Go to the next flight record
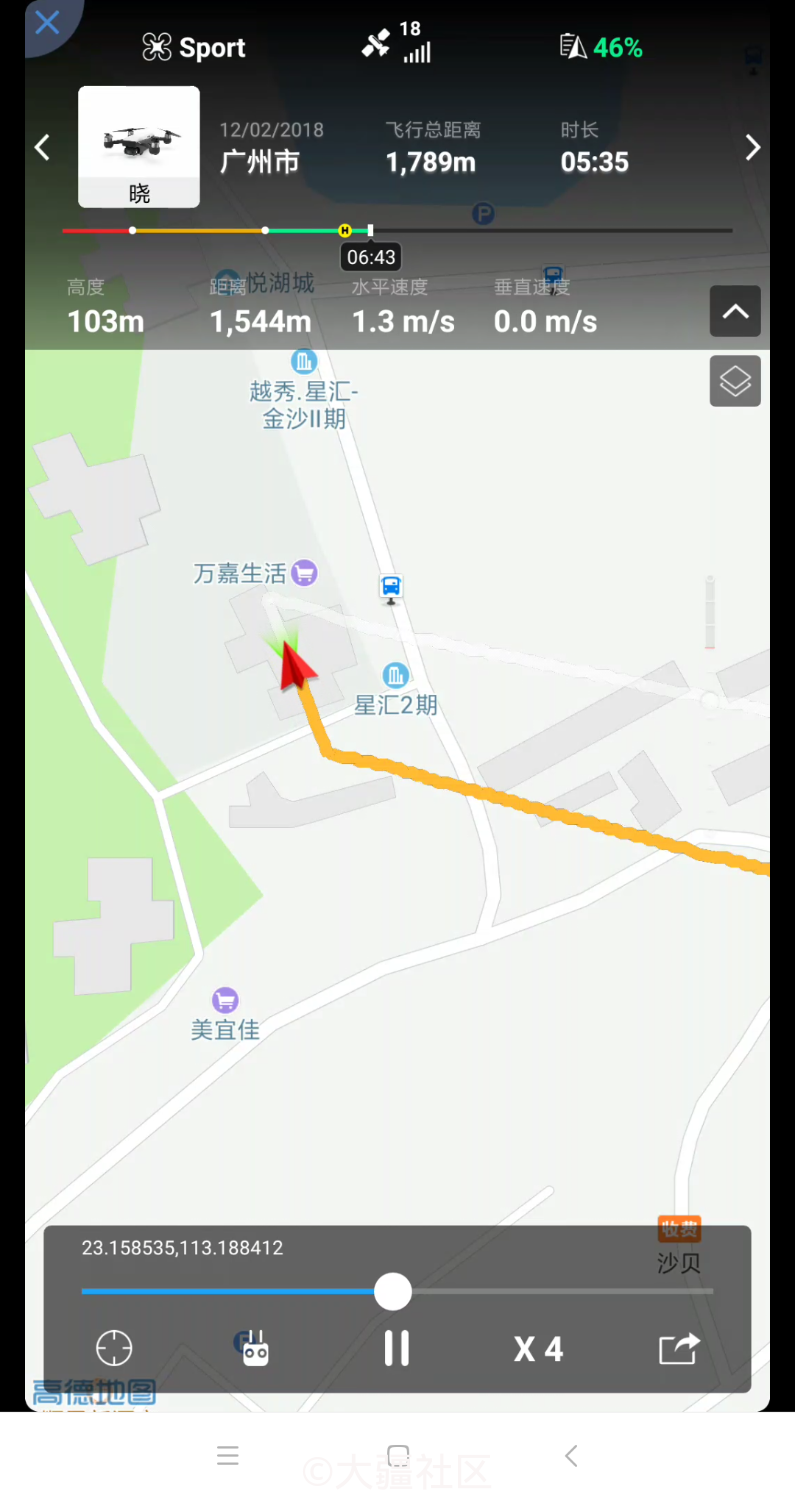Viewport: 795px width, 1500px height. (753, 148)
